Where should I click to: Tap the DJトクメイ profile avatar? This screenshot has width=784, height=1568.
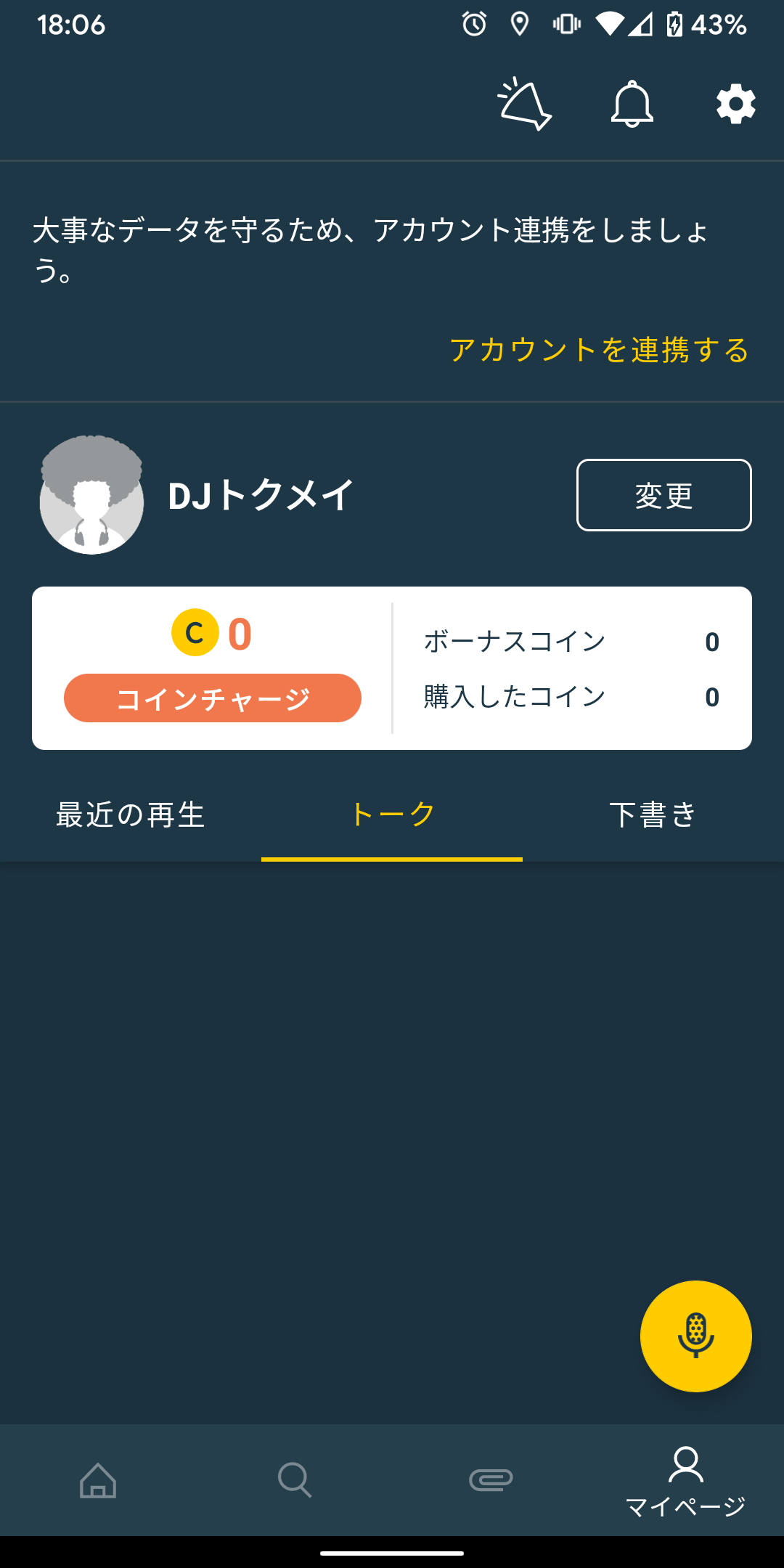pos(91,495)
